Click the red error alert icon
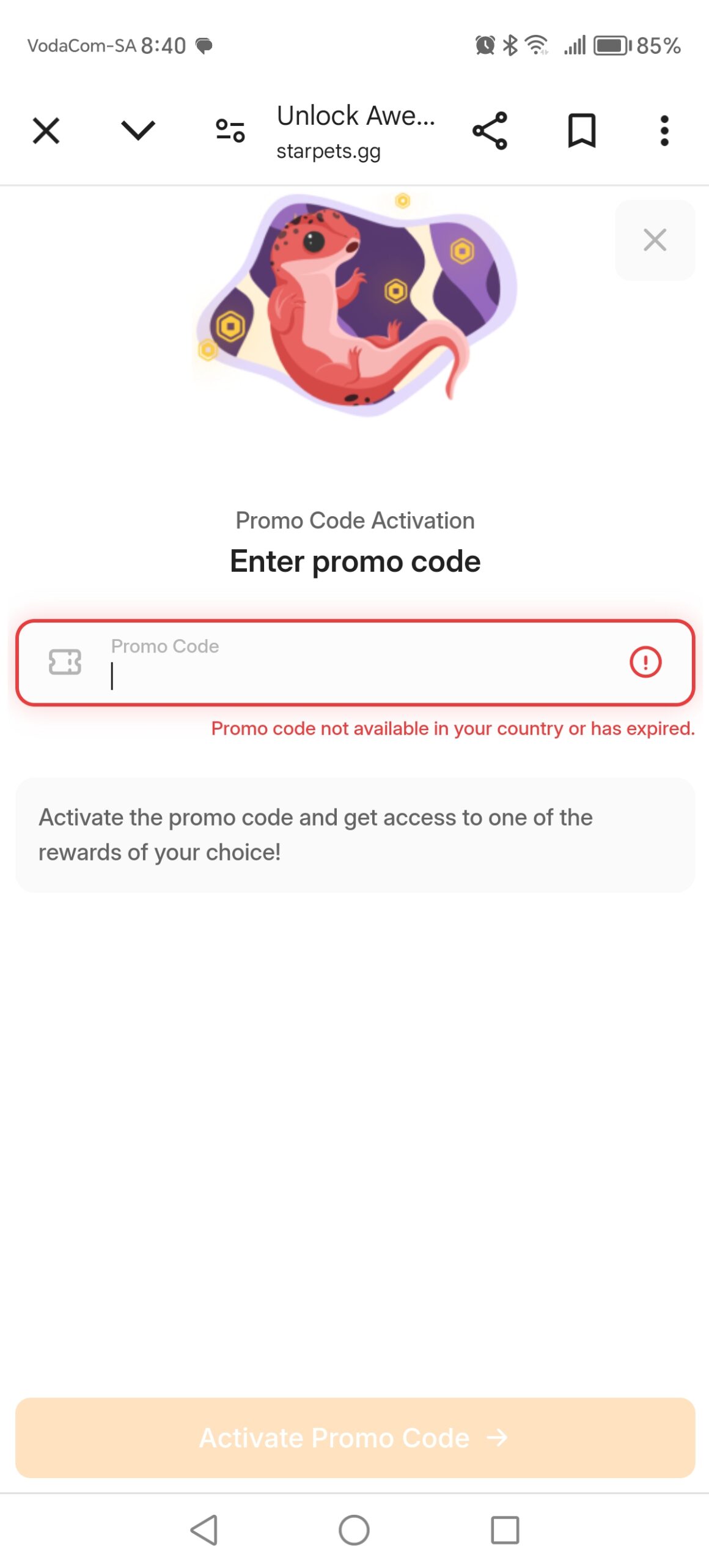Viewport: 709px width, 1568px height. (645, 662)
